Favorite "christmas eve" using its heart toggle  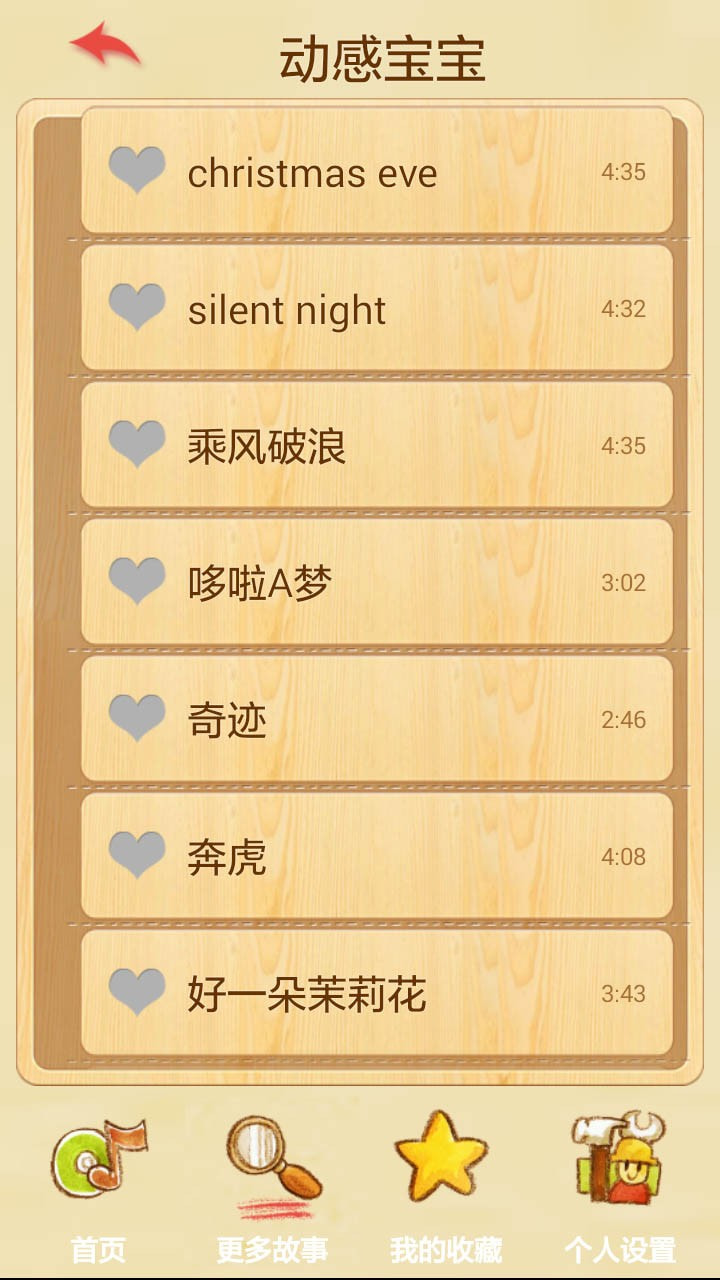[137, 170]
